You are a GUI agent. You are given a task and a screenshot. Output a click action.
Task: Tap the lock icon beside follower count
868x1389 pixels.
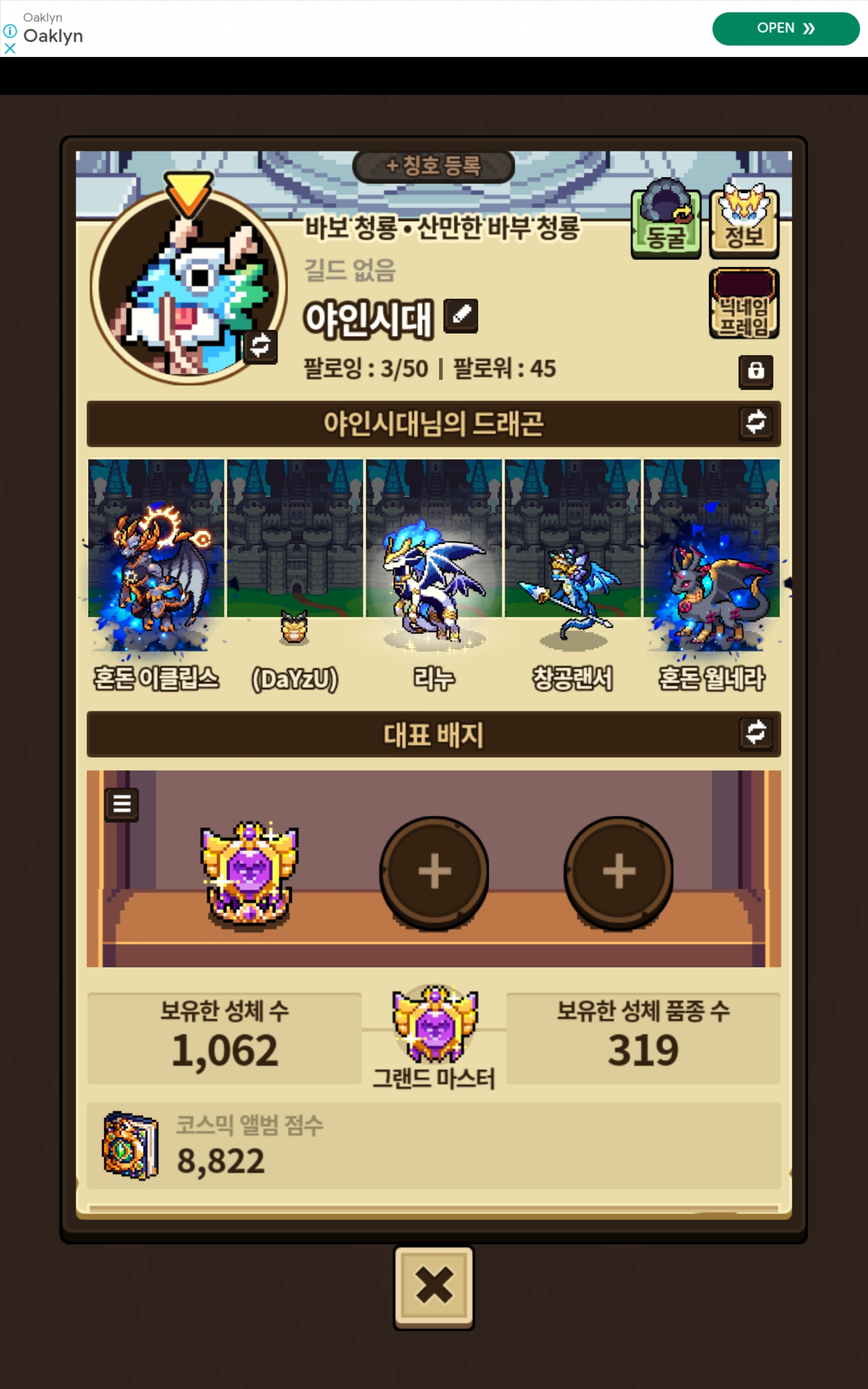(x=756, y=371)
